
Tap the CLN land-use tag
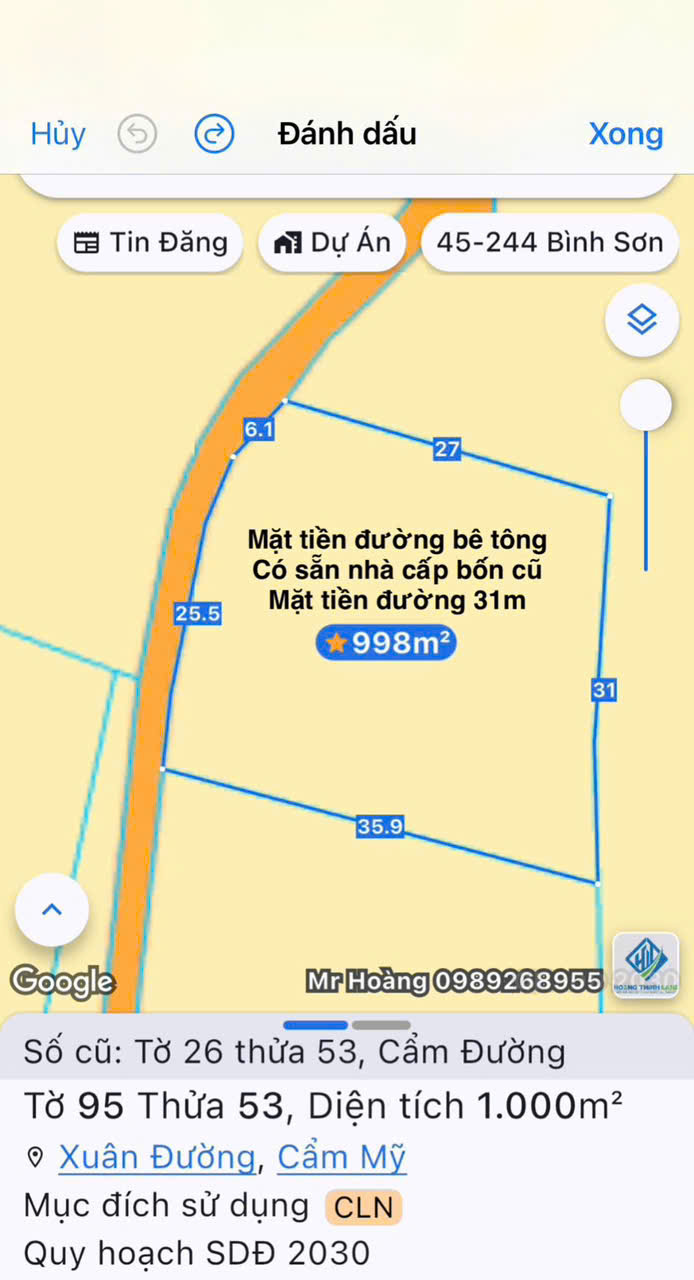click(363, 1207)
